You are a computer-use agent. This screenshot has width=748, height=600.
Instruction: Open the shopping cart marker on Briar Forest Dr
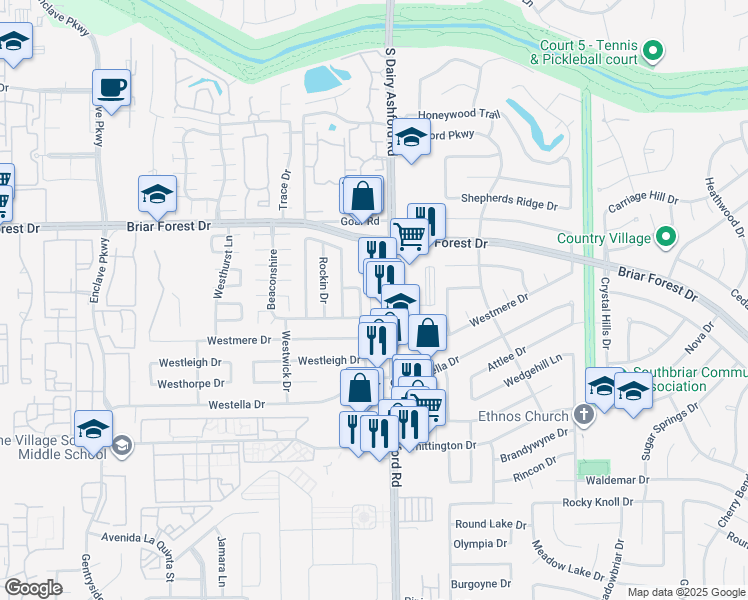[x=409, y=237]
